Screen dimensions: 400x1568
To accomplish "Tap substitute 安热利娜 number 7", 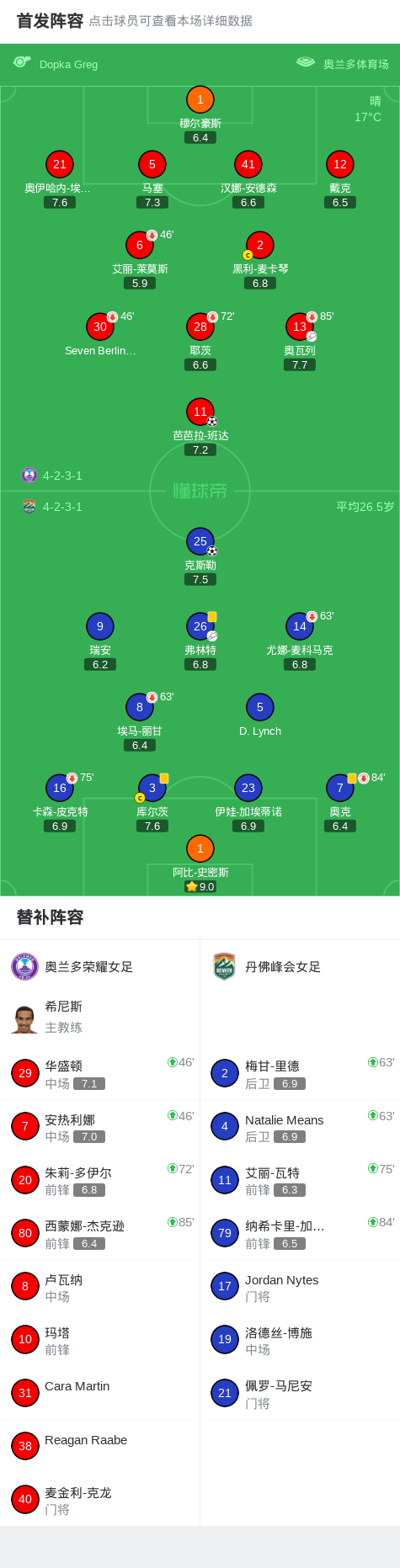I will point(100,1127).
